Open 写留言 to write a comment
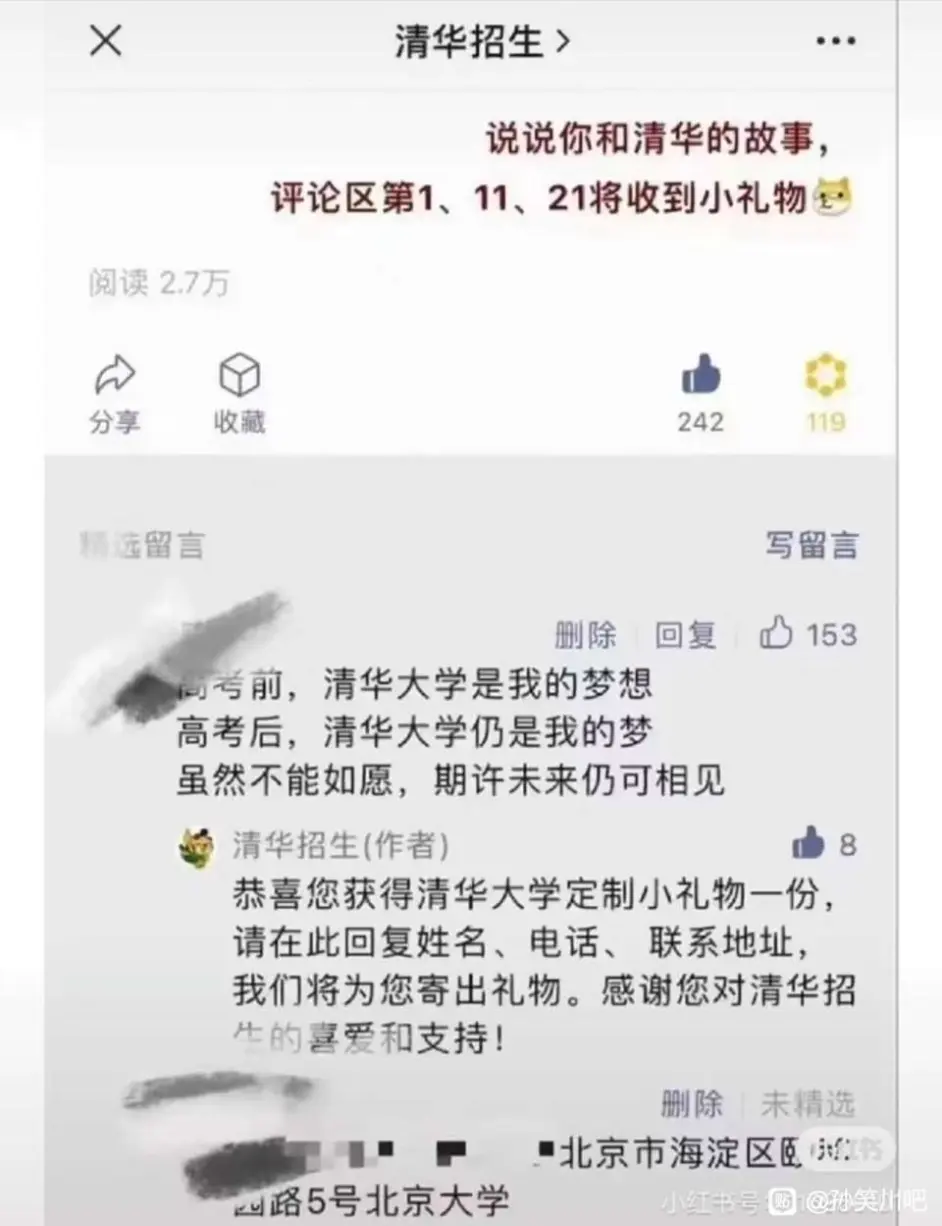Viewport: 942px width, 1226px height. [812, 545]
